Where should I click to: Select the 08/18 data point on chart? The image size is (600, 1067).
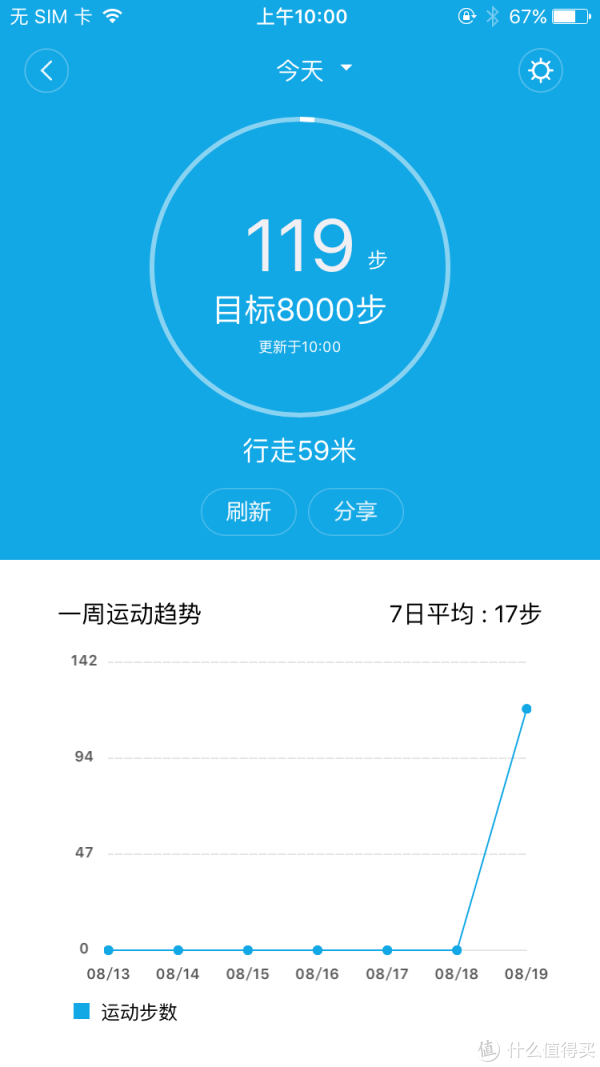[457, 950]
